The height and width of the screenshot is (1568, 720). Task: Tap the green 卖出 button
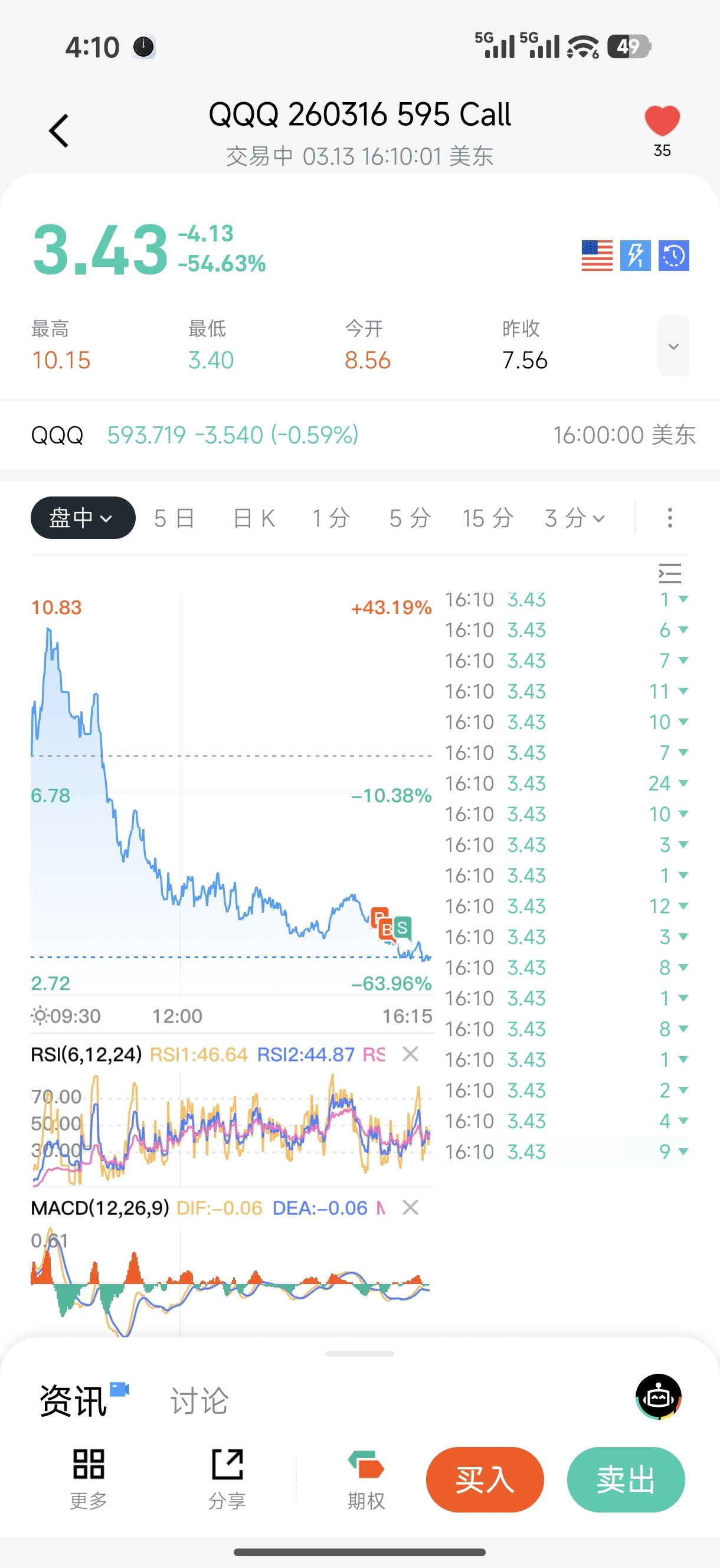point(625,1479)
